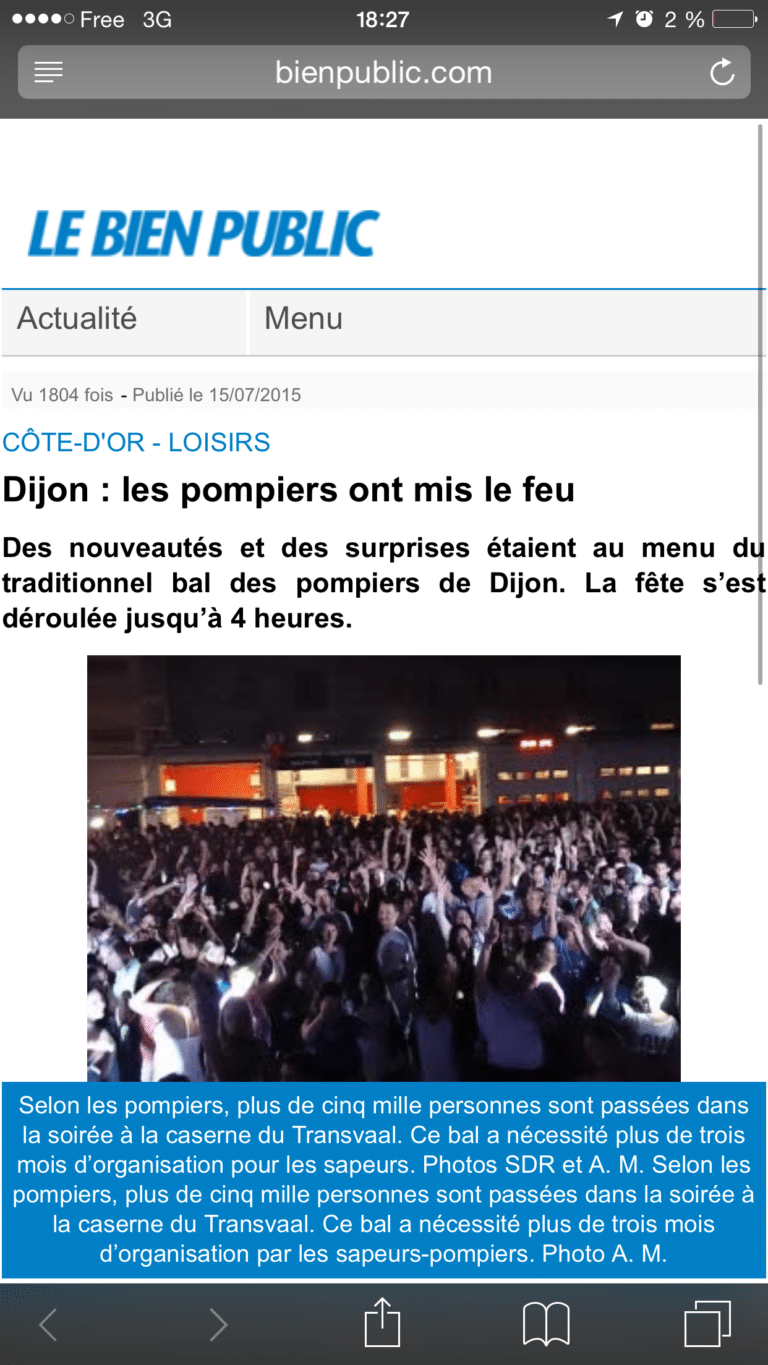
Task: Go back to the previous page
Action: click(48, 1325)
